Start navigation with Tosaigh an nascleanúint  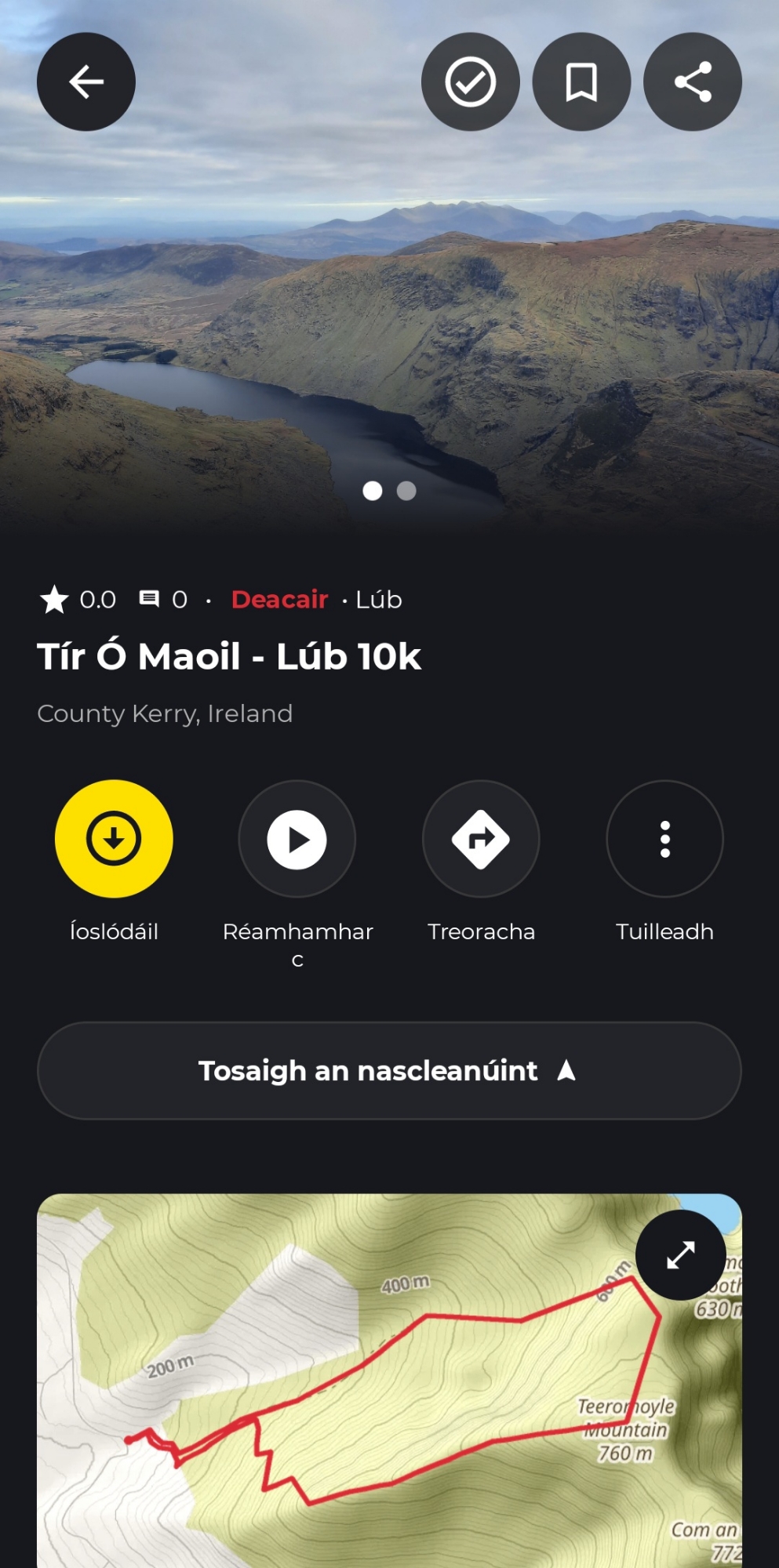point(389,1071)
